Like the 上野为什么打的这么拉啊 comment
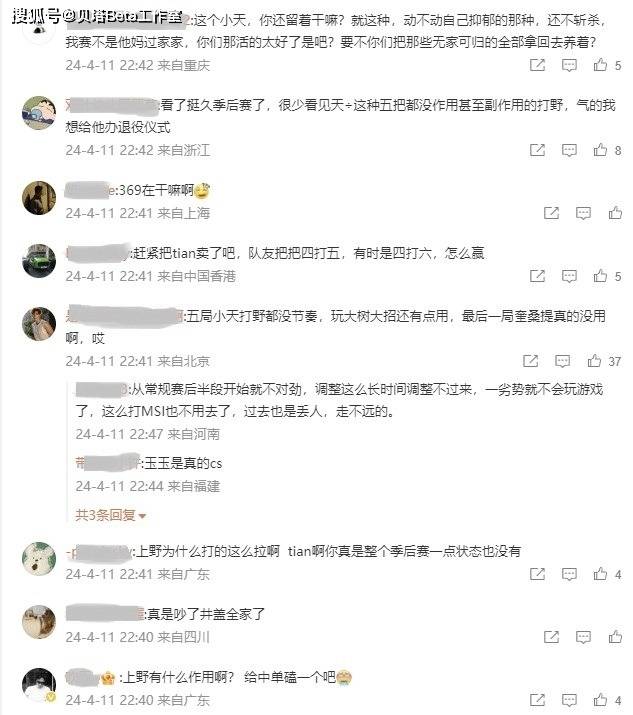Image resolution: width=633 pixels, height=715 pixels. (601, 574)
